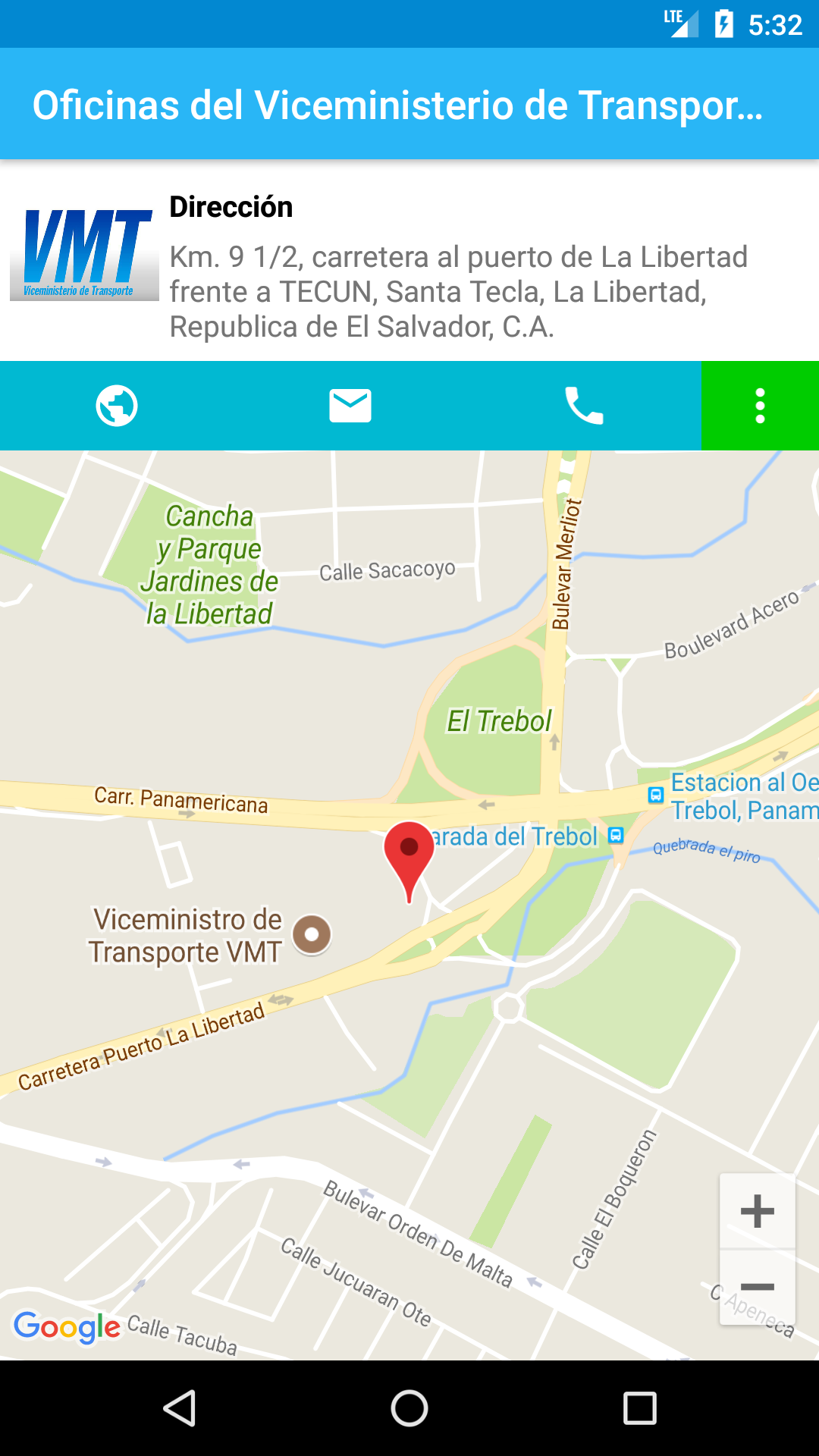Screen dimensions: 819x1456
Task: Go back with system back button
Action: 180,1408
